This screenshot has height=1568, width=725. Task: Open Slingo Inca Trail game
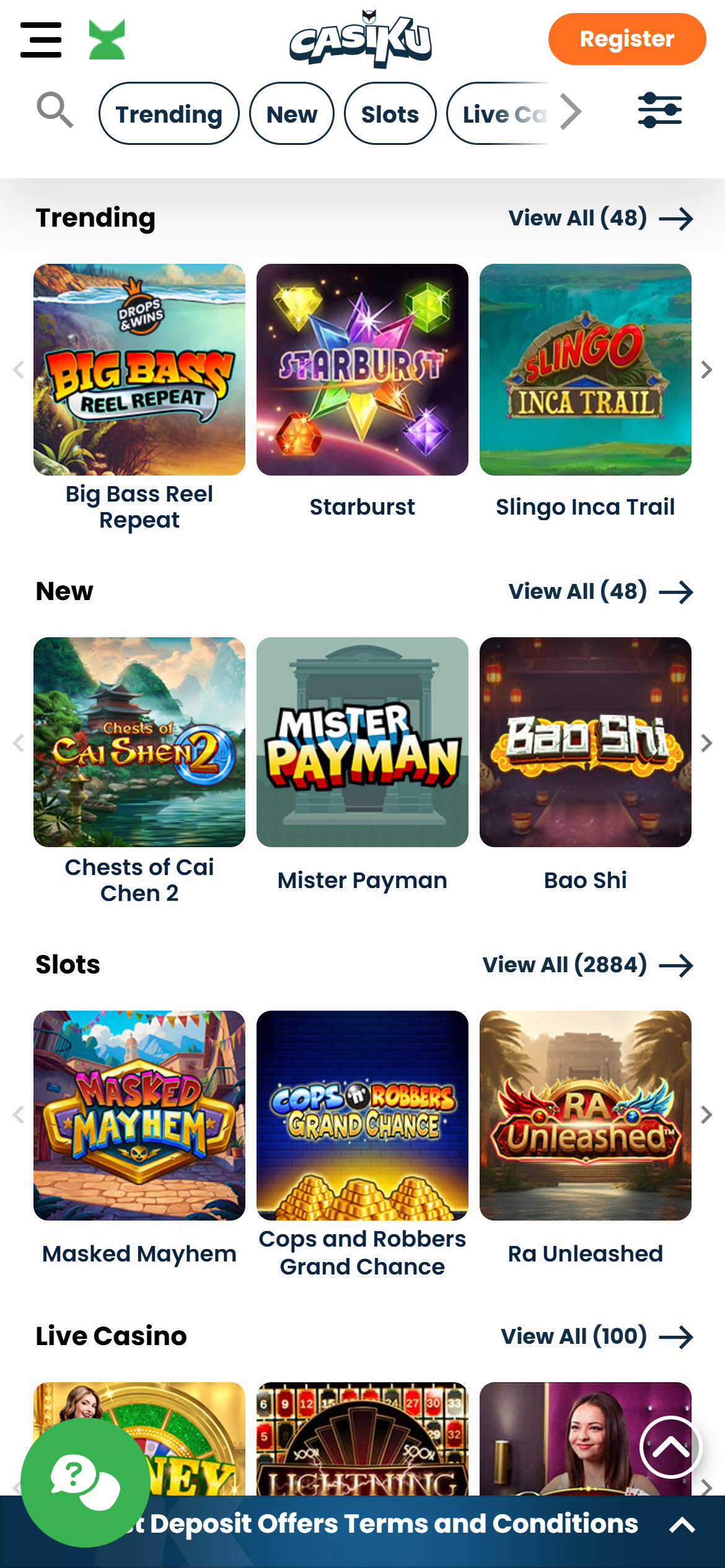586,370
